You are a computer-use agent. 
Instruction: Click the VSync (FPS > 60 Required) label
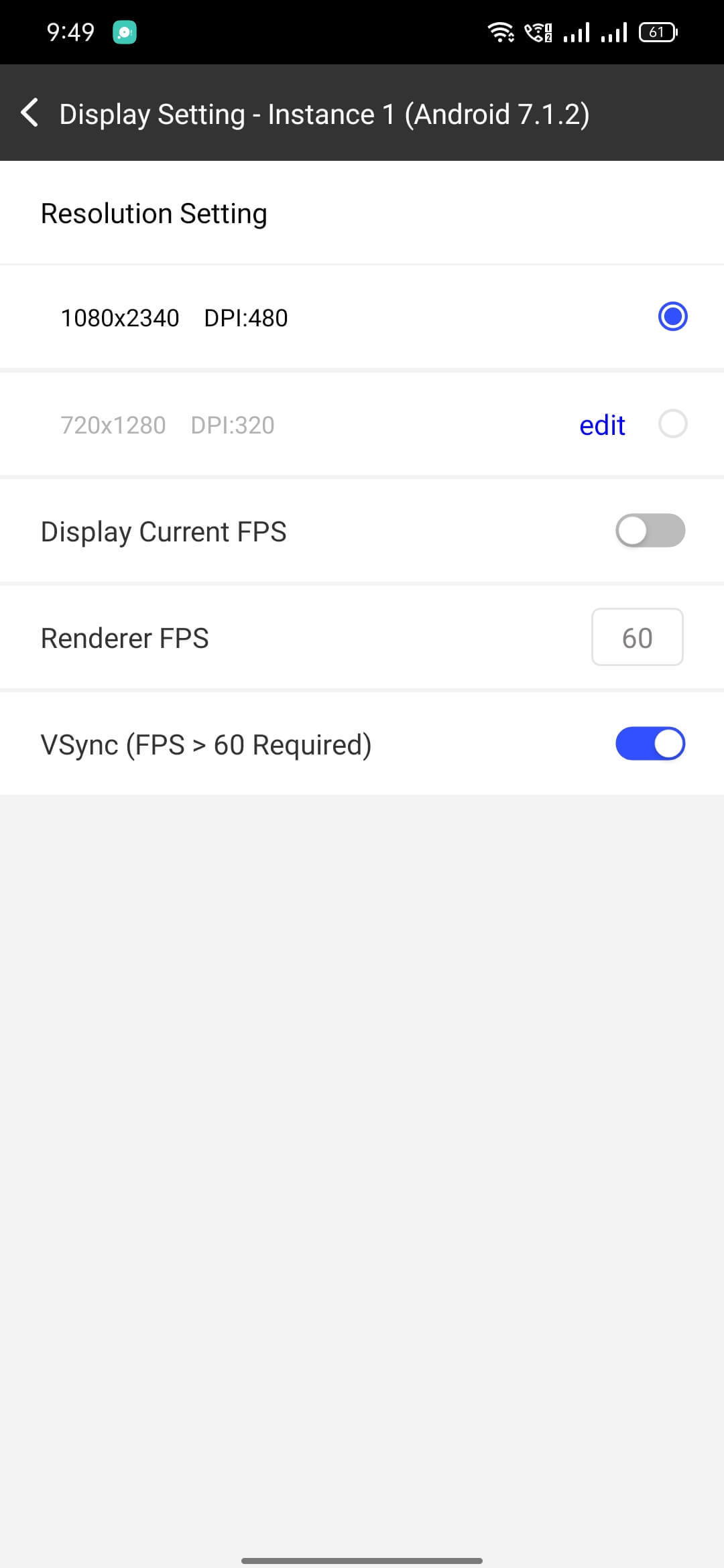[206, 743]
